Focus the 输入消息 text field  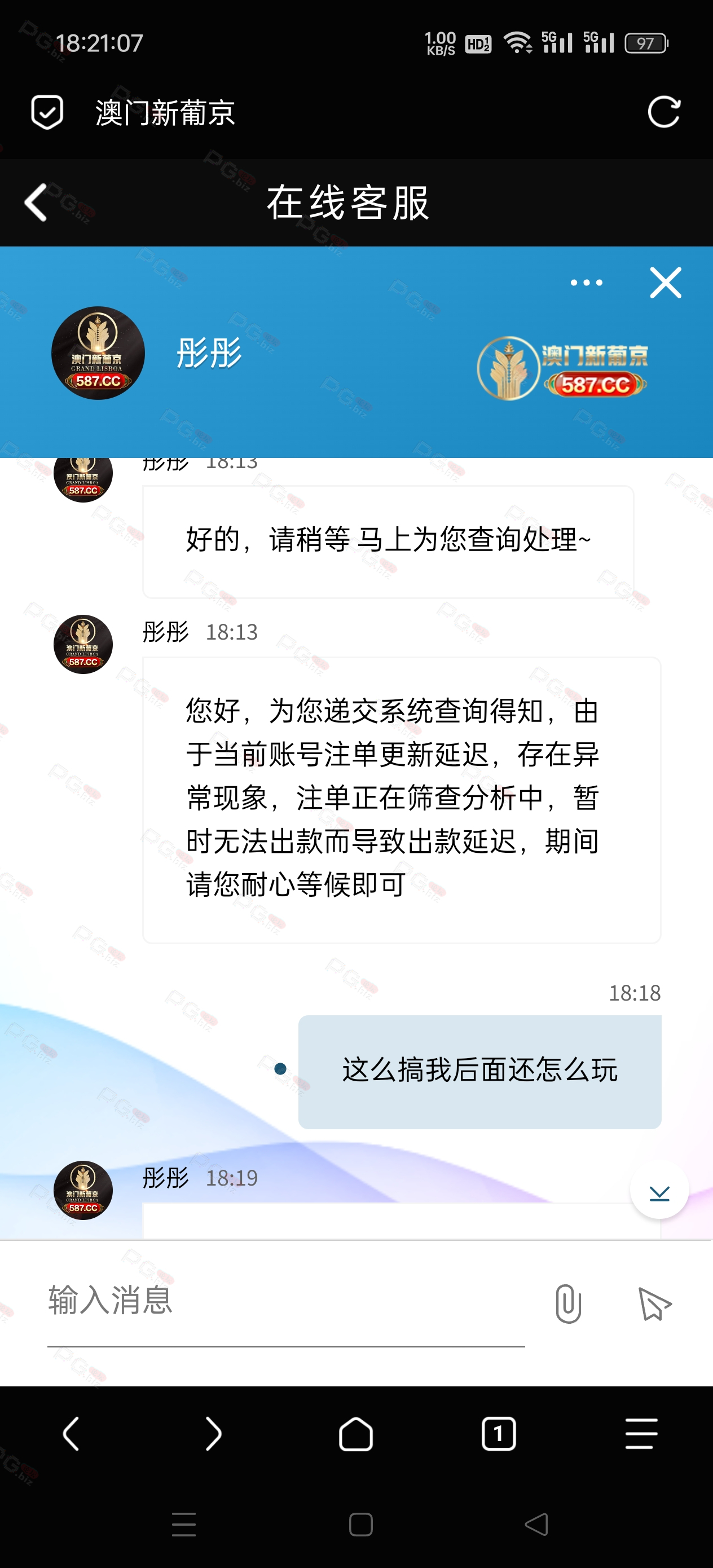click(x=286, y=1302)
